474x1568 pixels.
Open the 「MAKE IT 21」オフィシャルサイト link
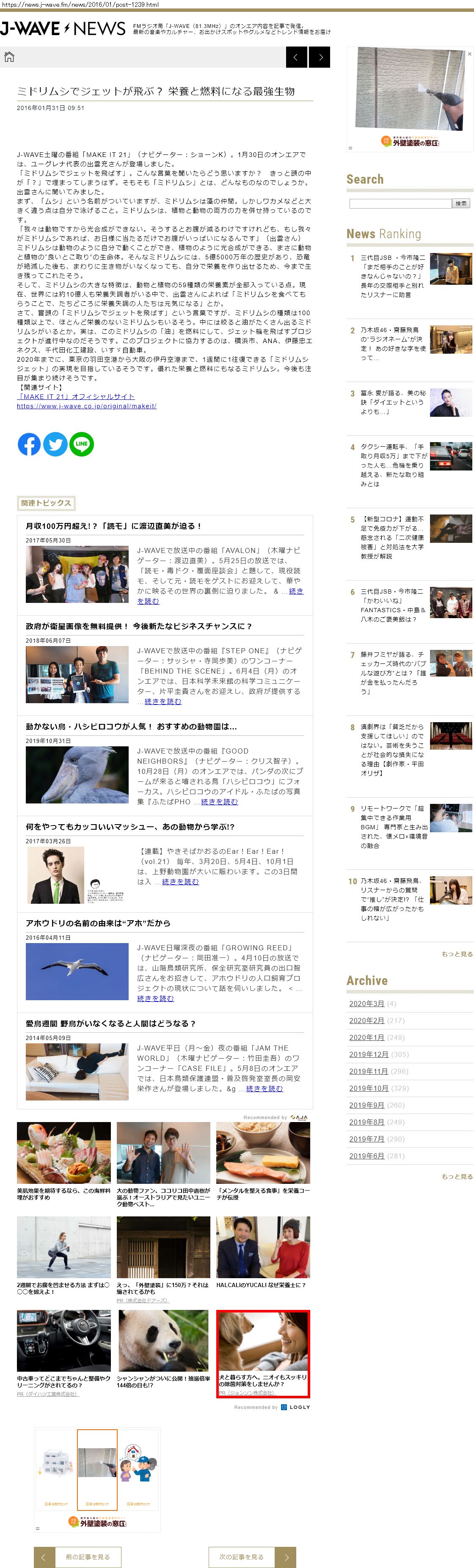click(76, 396)
